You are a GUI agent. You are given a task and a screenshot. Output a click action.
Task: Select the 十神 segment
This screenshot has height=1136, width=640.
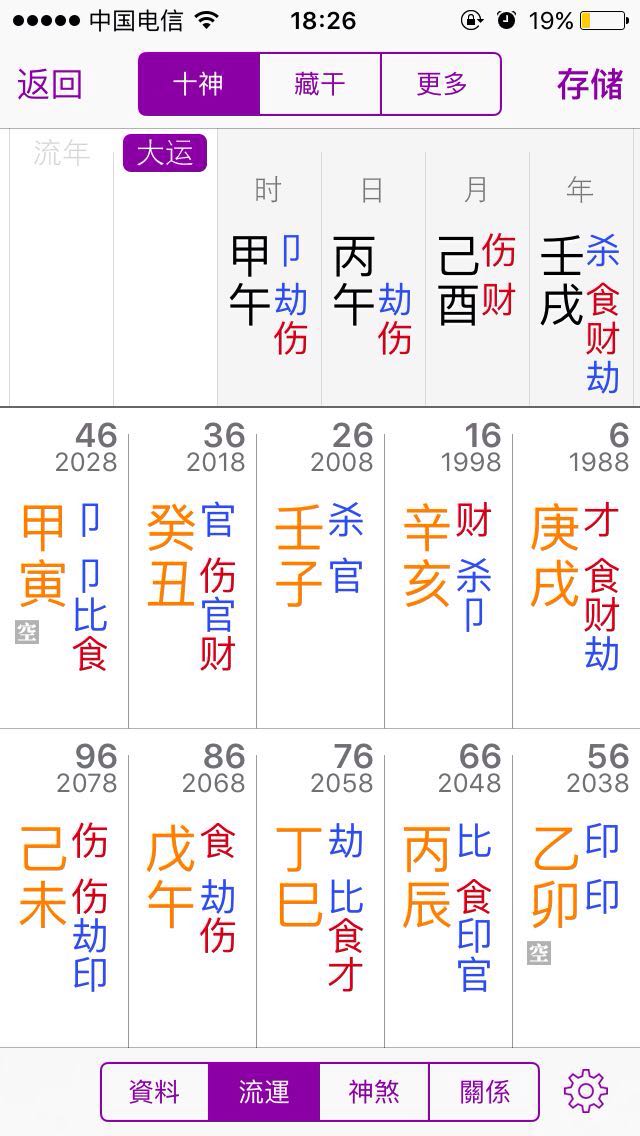pos(199,84)
